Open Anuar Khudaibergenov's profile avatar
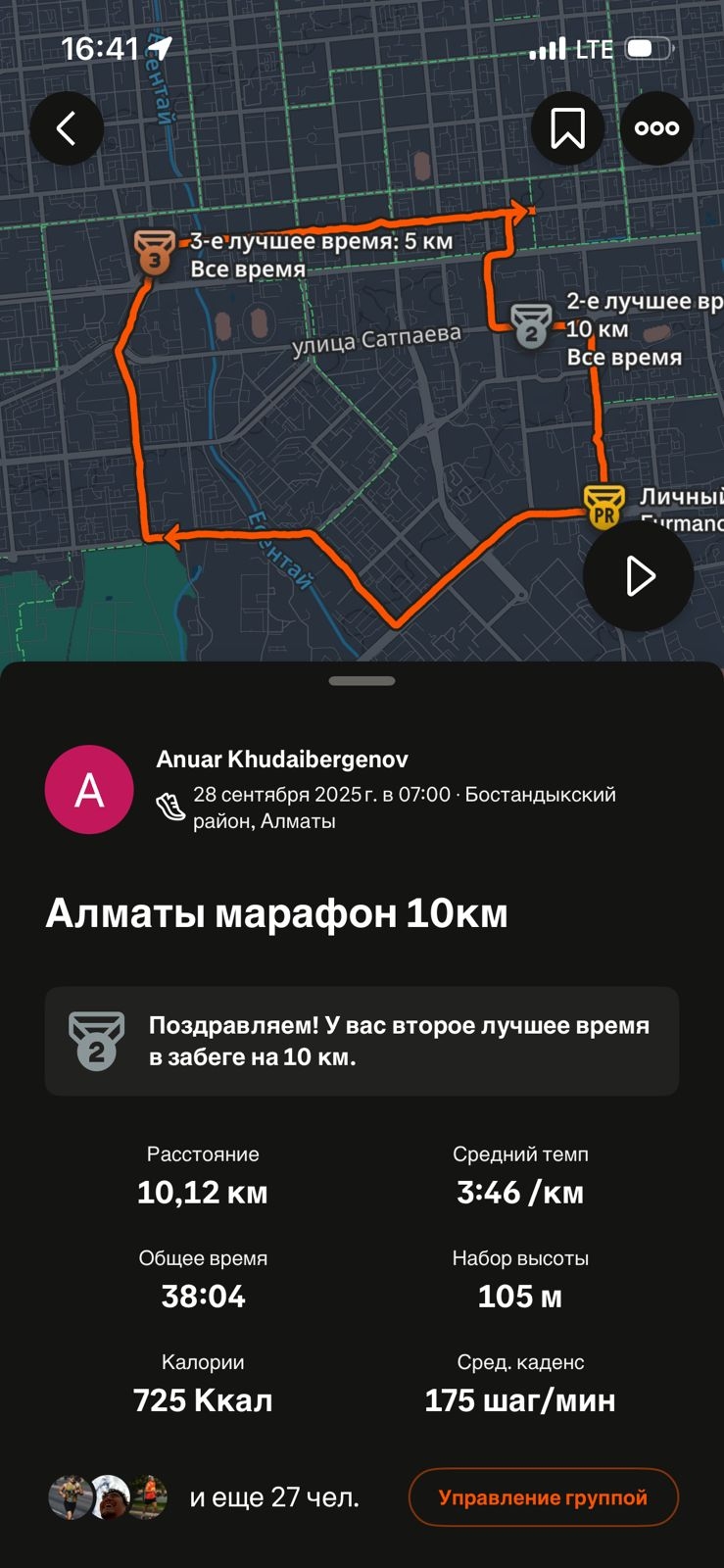 (x=89, y=790)
